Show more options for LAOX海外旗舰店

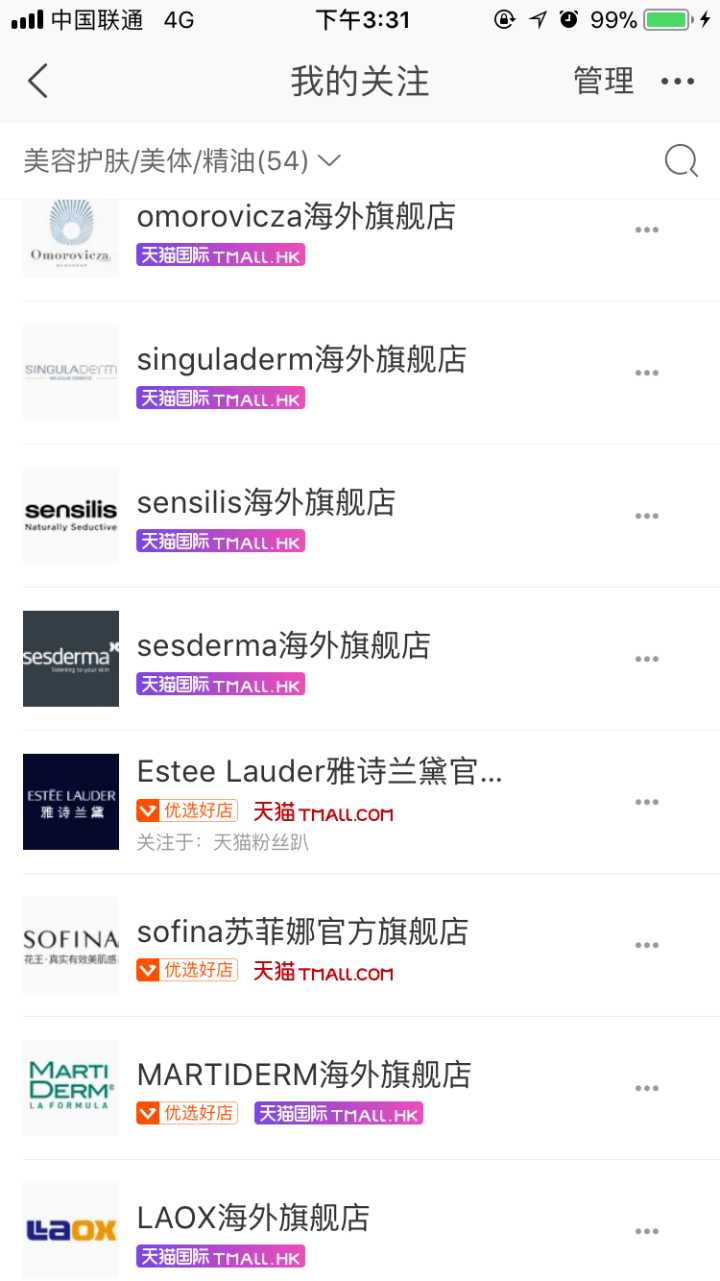pyautogui.click(x=647, y=1231)
